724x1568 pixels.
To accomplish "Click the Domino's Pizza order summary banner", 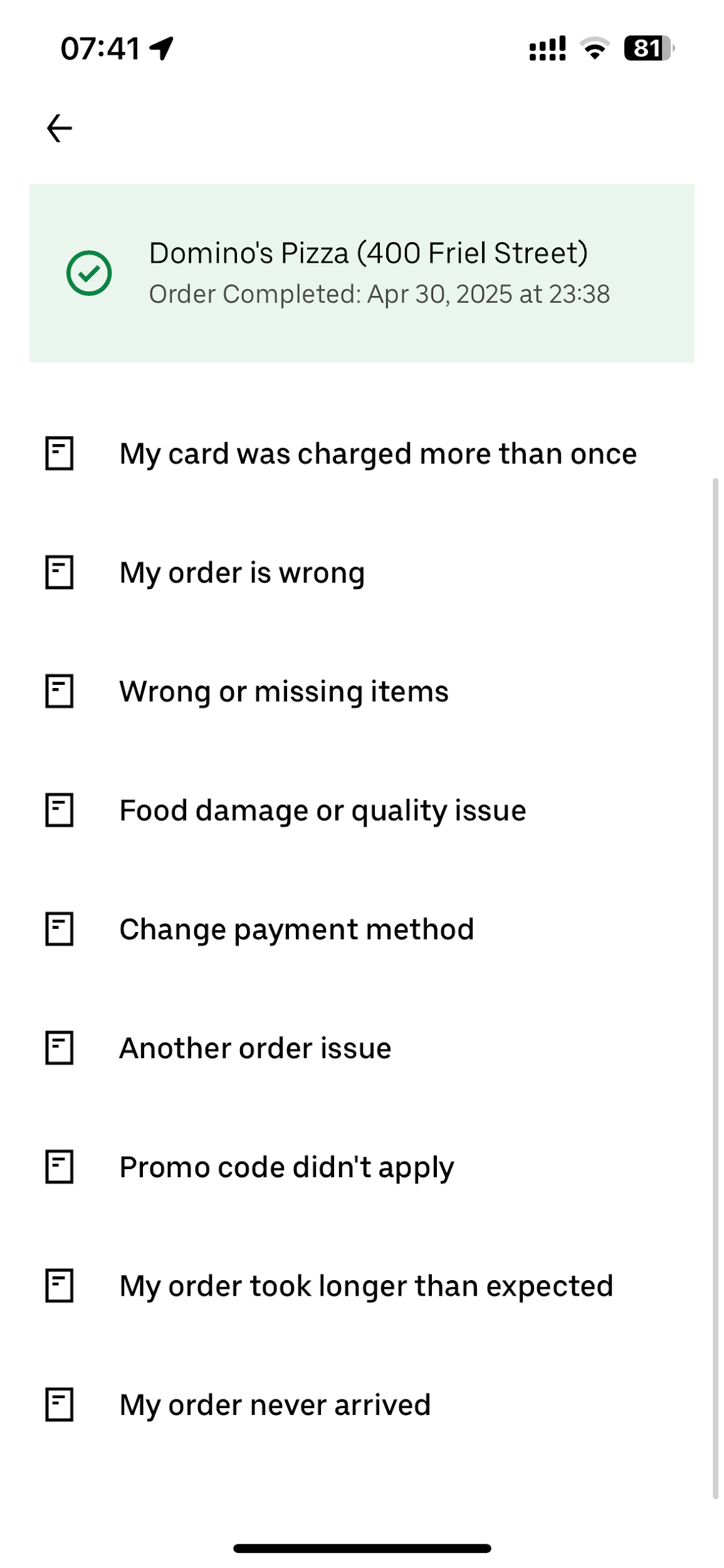I will point(362,272).
